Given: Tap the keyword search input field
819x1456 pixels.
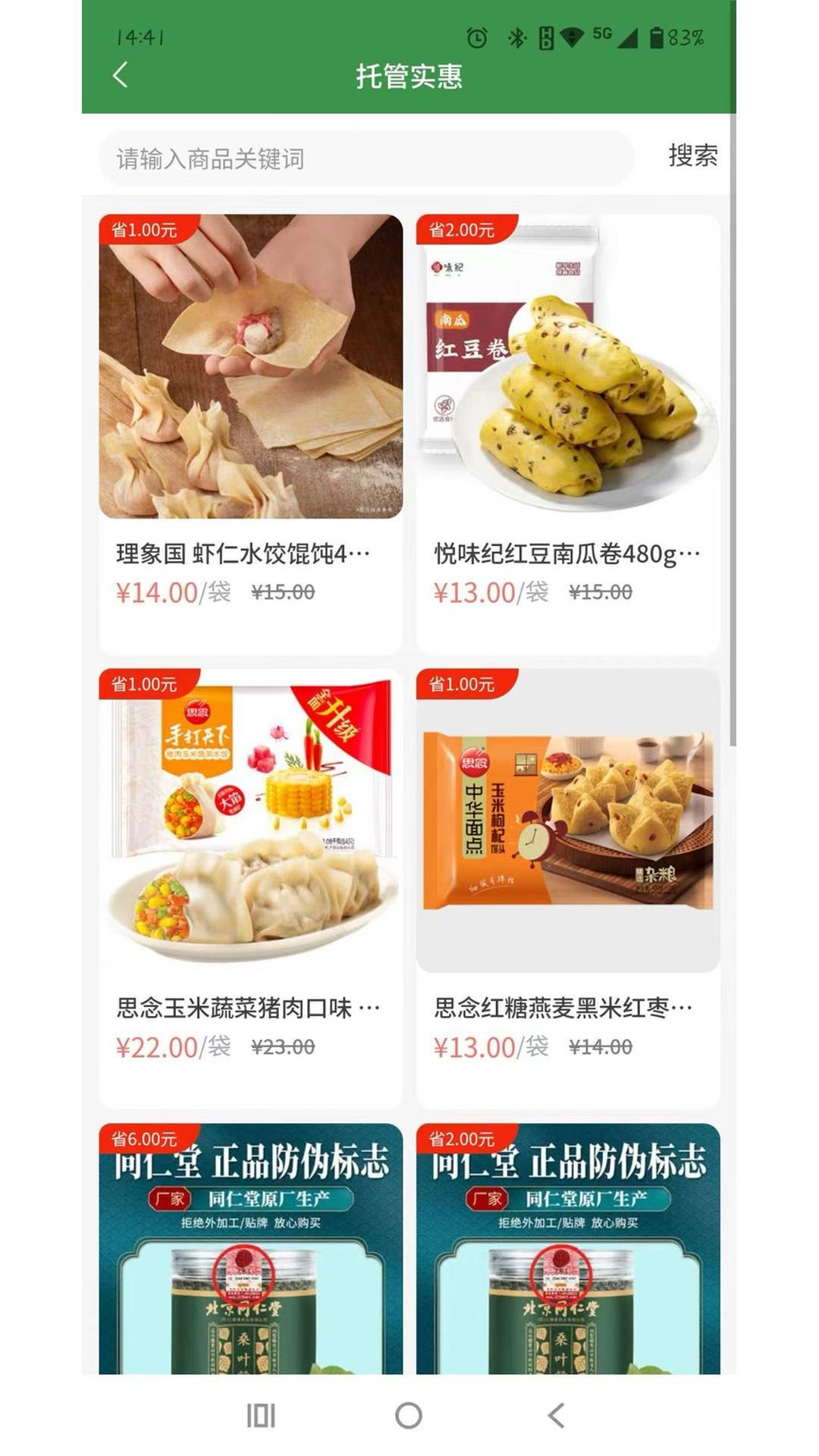Looking at the screenshot, I should [368, 158].
